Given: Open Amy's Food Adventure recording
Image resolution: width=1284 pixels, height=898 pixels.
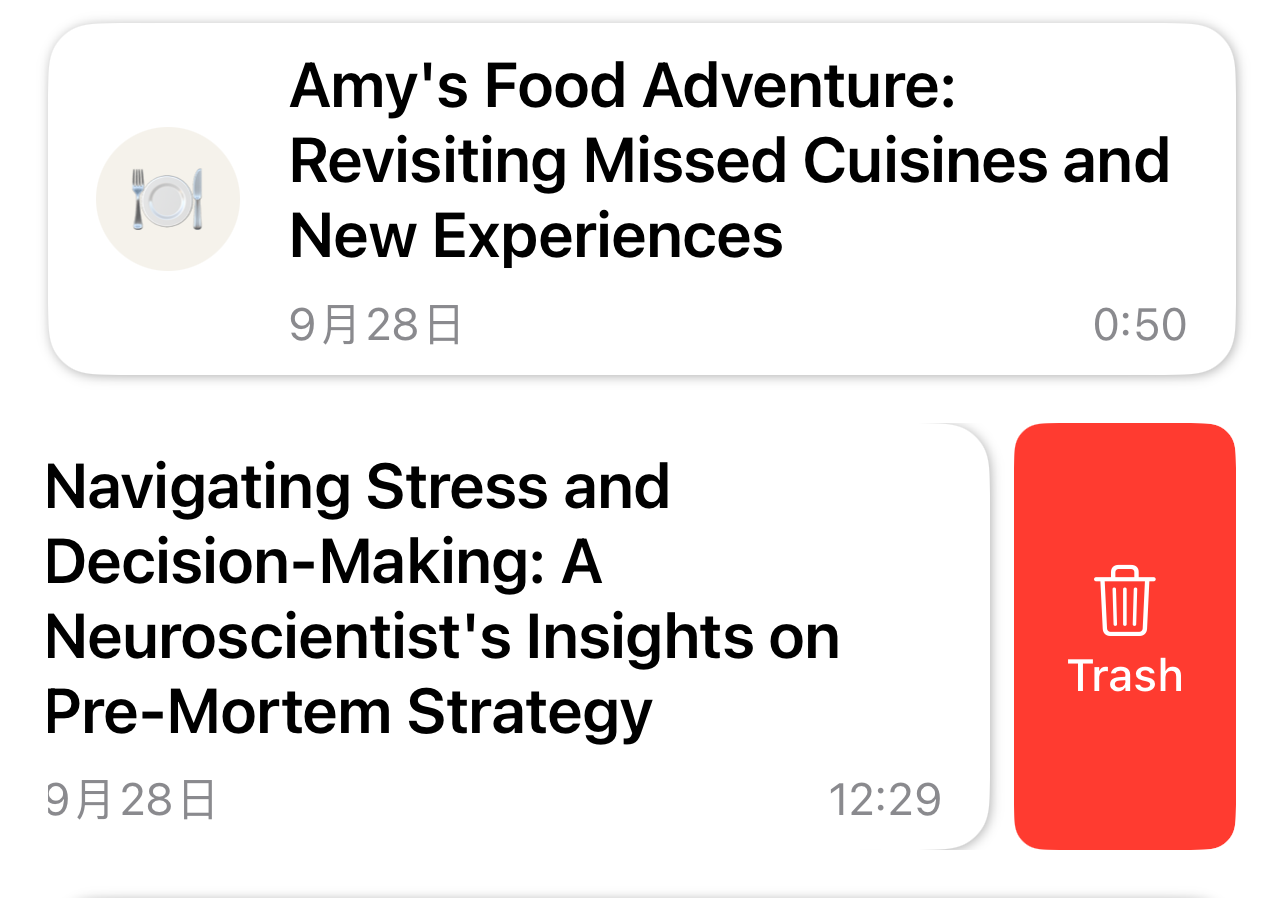Looking at the screenshot, I should coord(640,198).
